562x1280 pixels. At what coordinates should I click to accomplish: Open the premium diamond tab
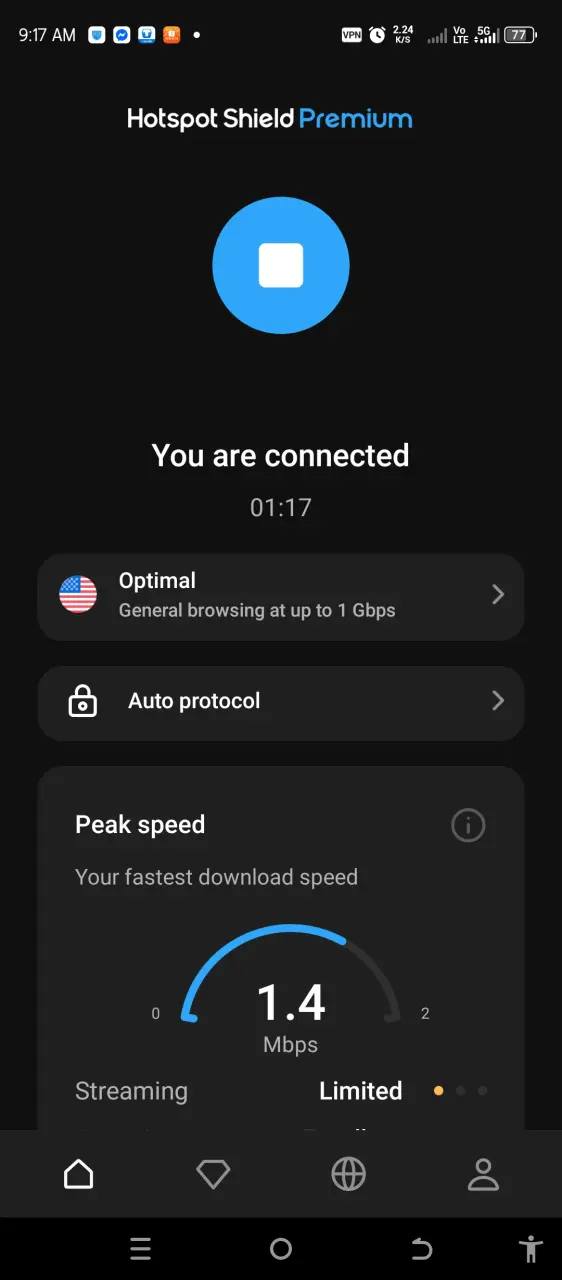(x=213, y=1175)
